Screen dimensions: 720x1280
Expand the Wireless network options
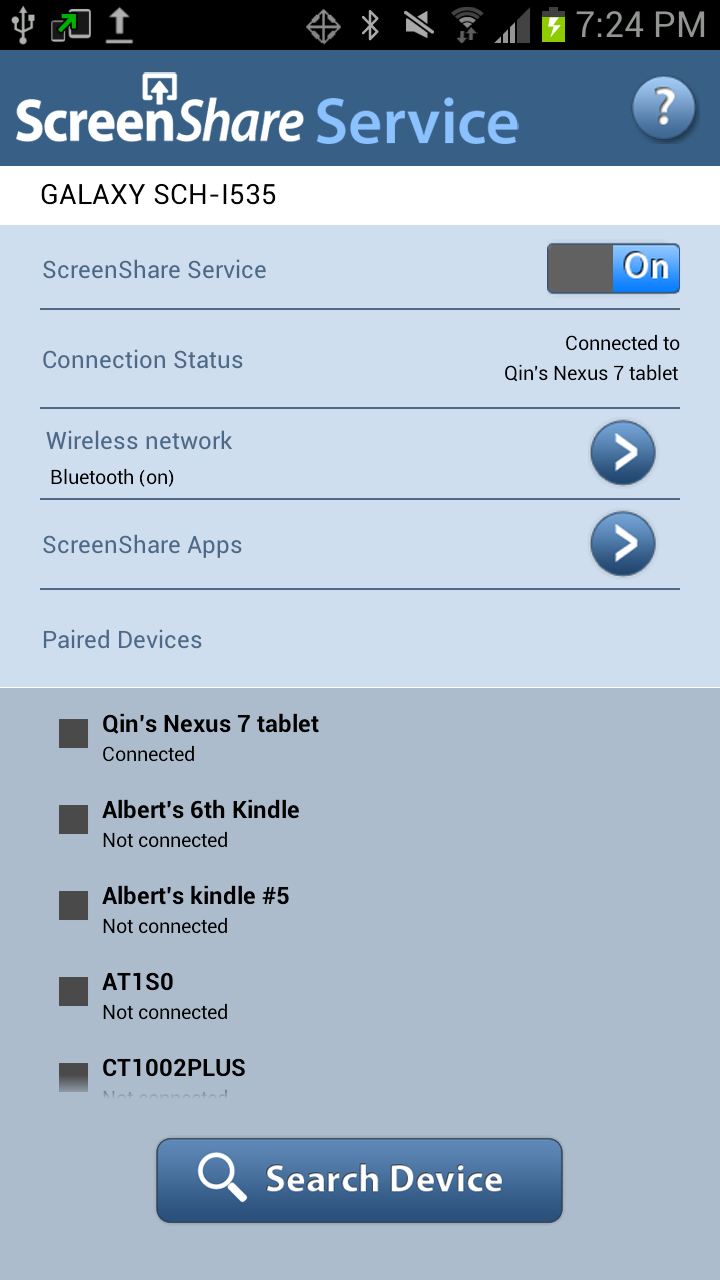coord(622,453)
